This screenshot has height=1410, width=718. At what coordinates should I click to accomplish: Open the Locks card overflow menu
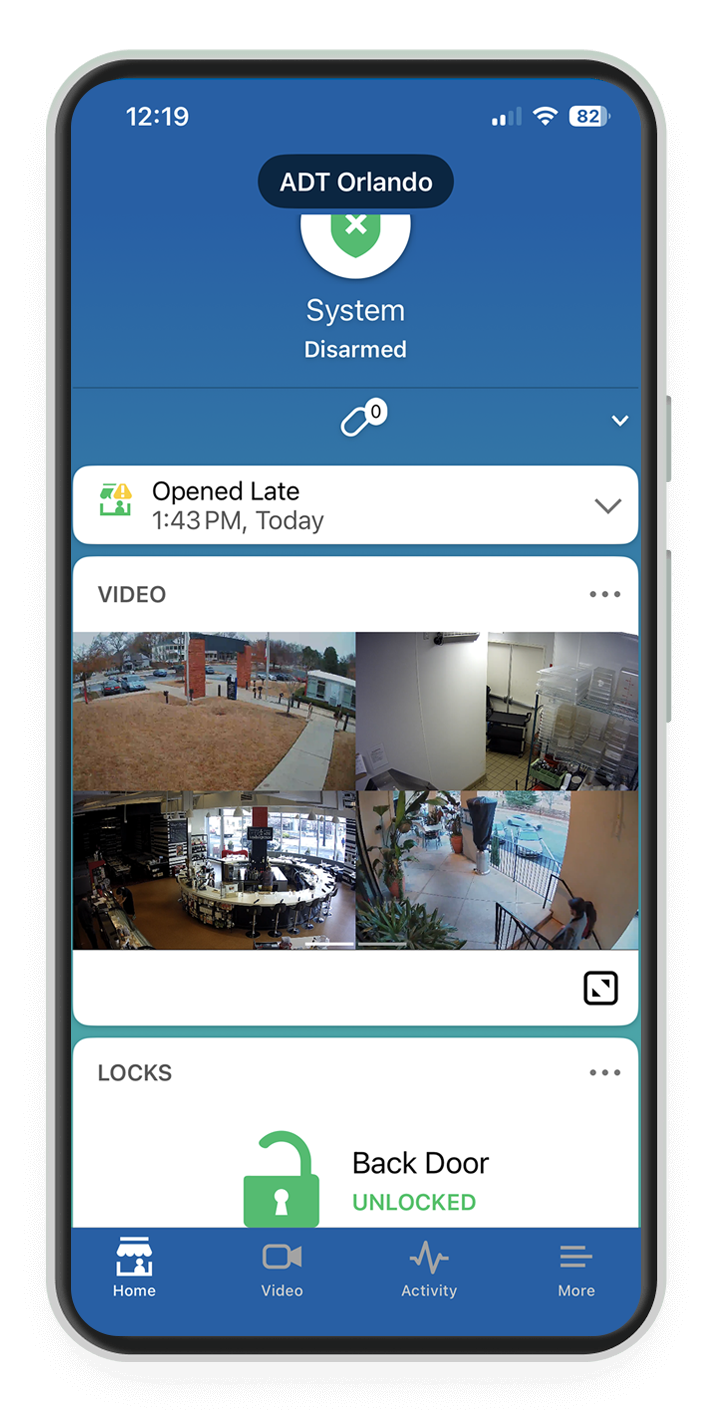coord(605,1073)
